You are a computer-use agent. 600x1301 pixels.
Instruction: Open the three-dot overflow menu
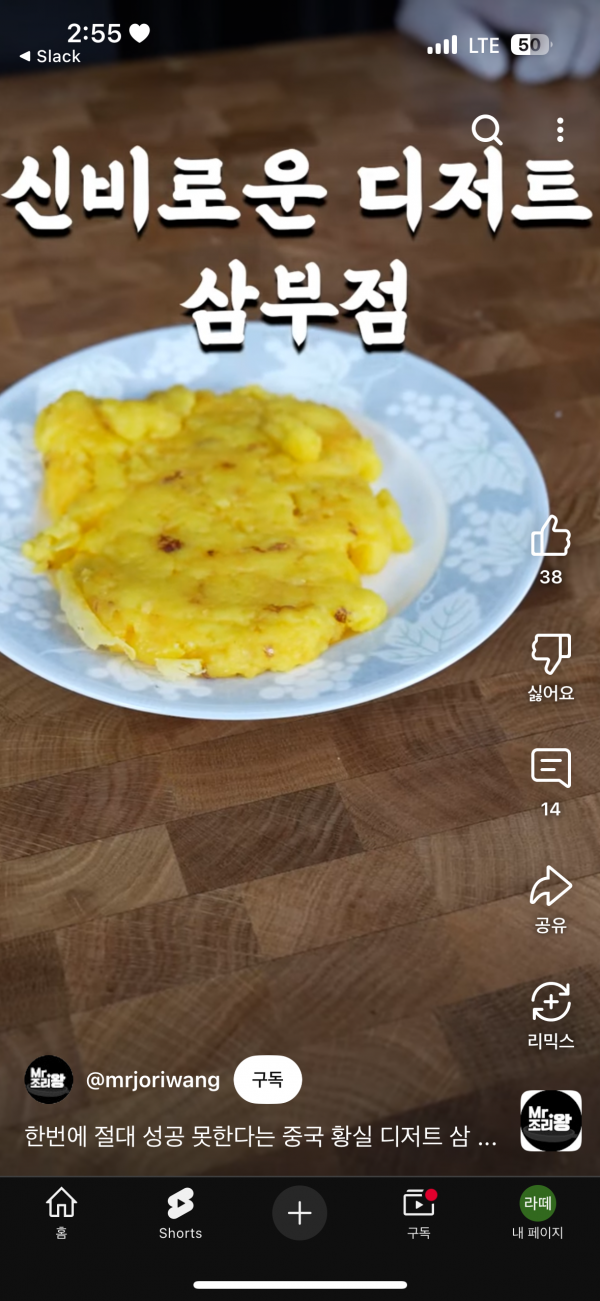560,129
